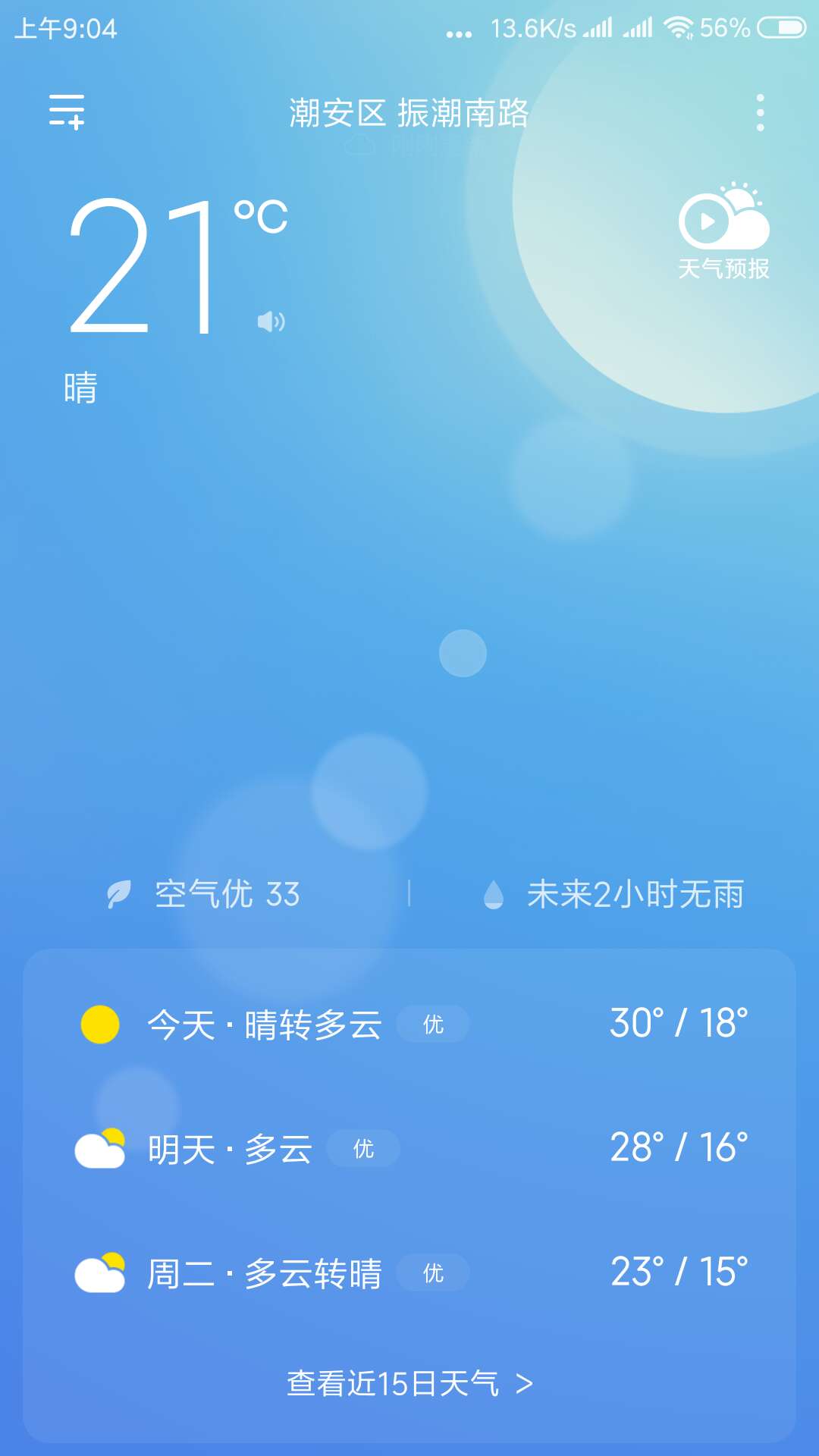Open Tuesday's forecast row 周二·多云转晴
Image resolution: width=819 pixels, height=1456 pixels.
[409, 1272]
